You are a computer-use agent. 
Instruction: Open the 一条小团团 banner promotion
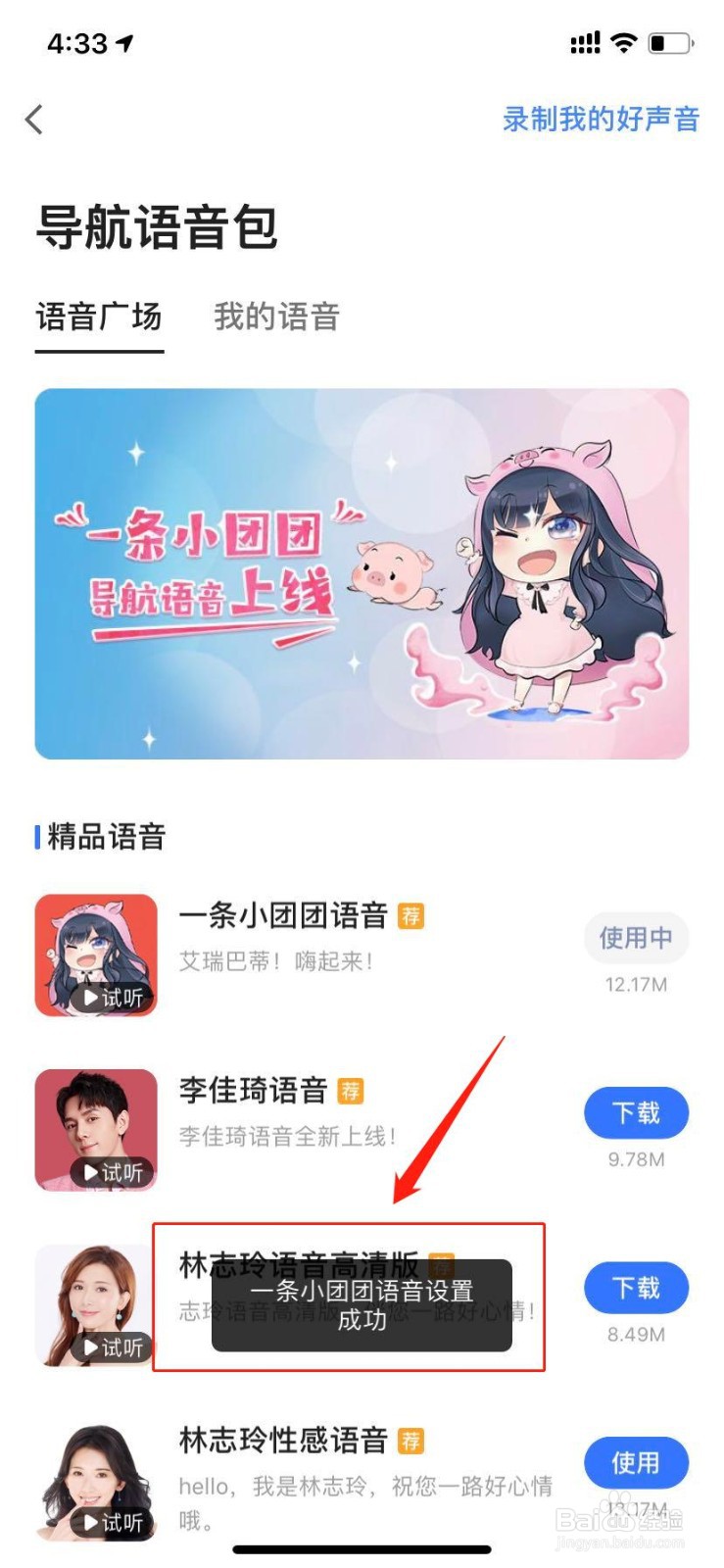[x=362, y=573]
